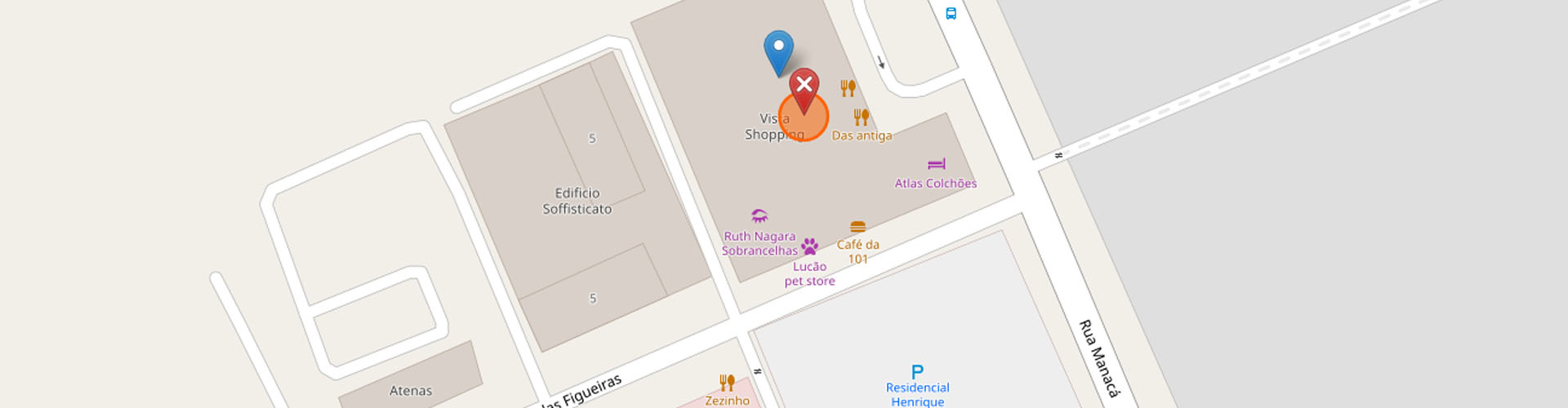The image size is (1568, 408).
Task: Select Café da 101 on the map
Action: tap(857, 228)
